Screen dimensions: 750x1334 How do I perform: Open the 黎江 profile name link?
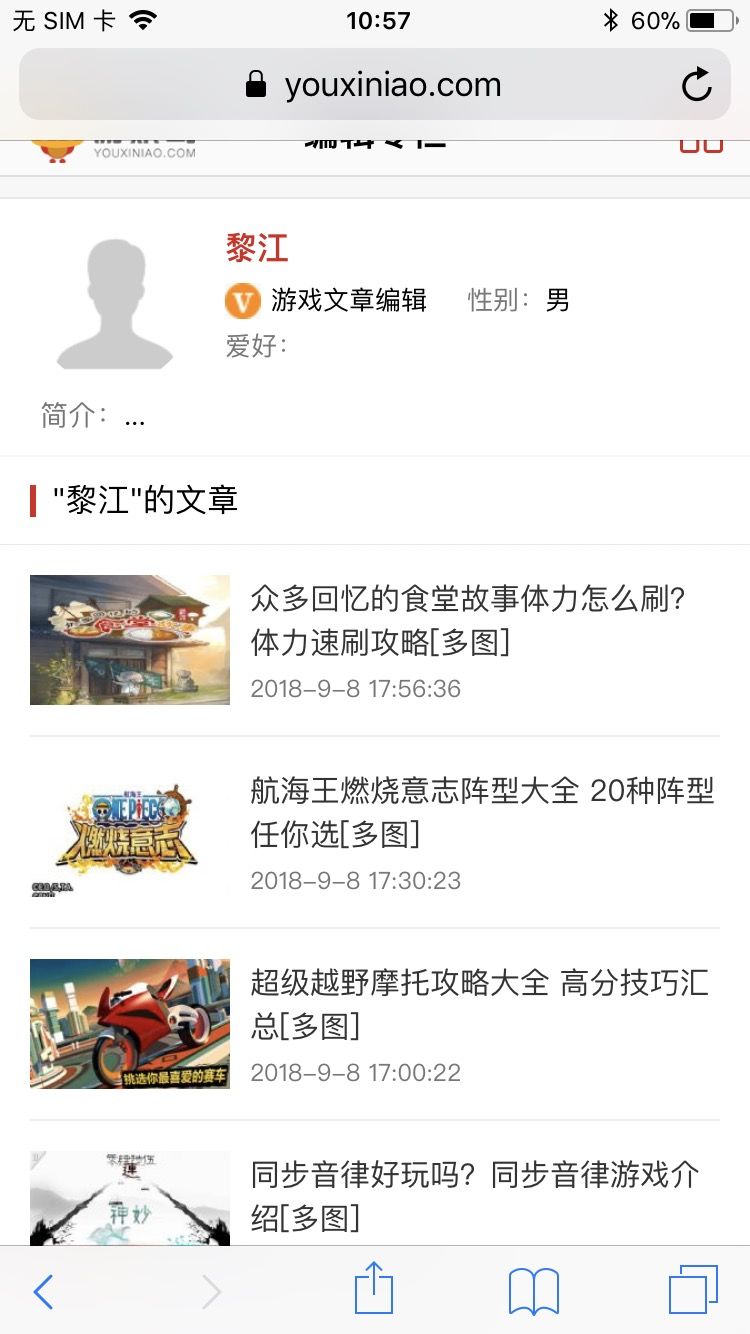(x=256, y=250)
